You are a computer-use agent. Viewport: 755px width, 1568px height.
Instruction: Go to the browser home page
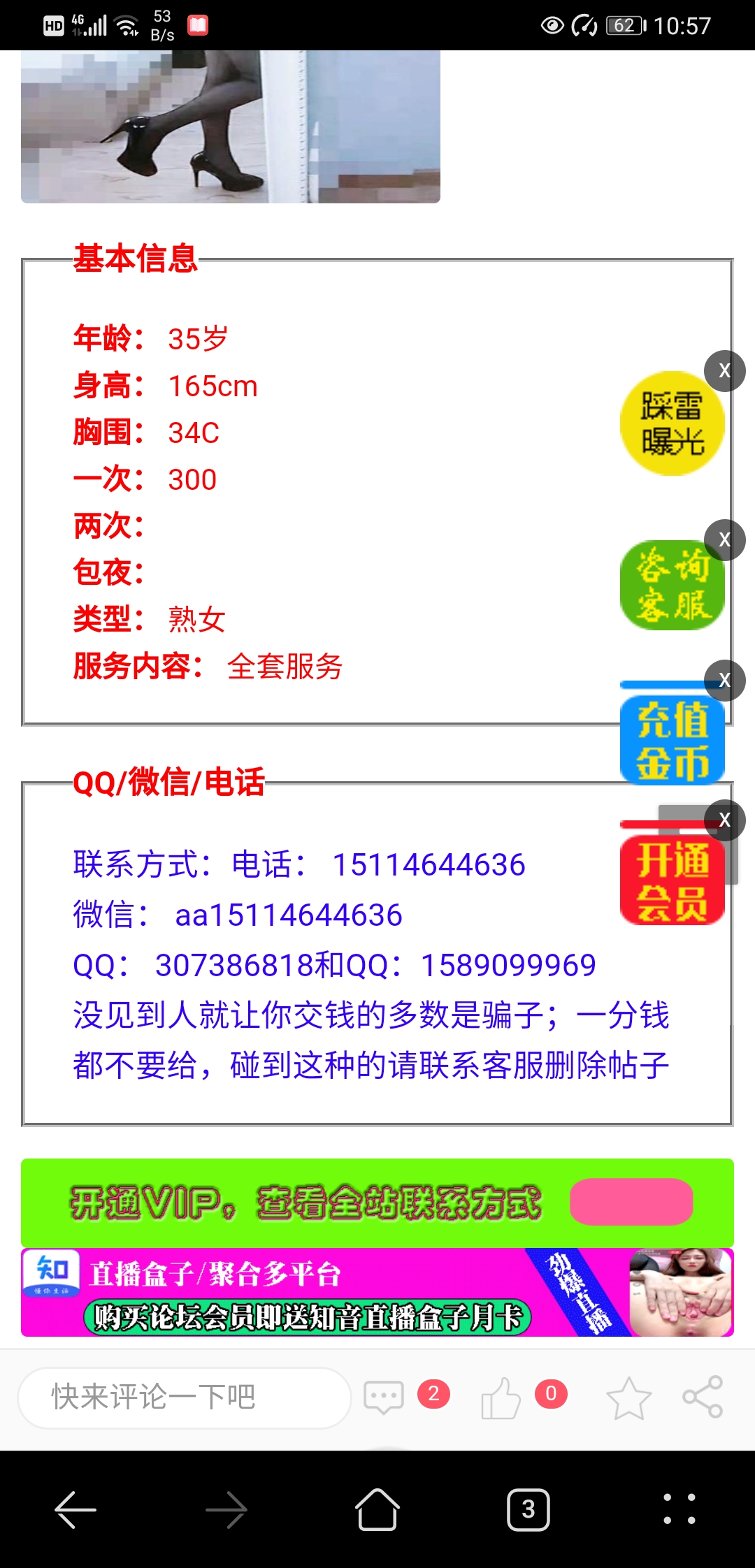(x=377, y=1509)
